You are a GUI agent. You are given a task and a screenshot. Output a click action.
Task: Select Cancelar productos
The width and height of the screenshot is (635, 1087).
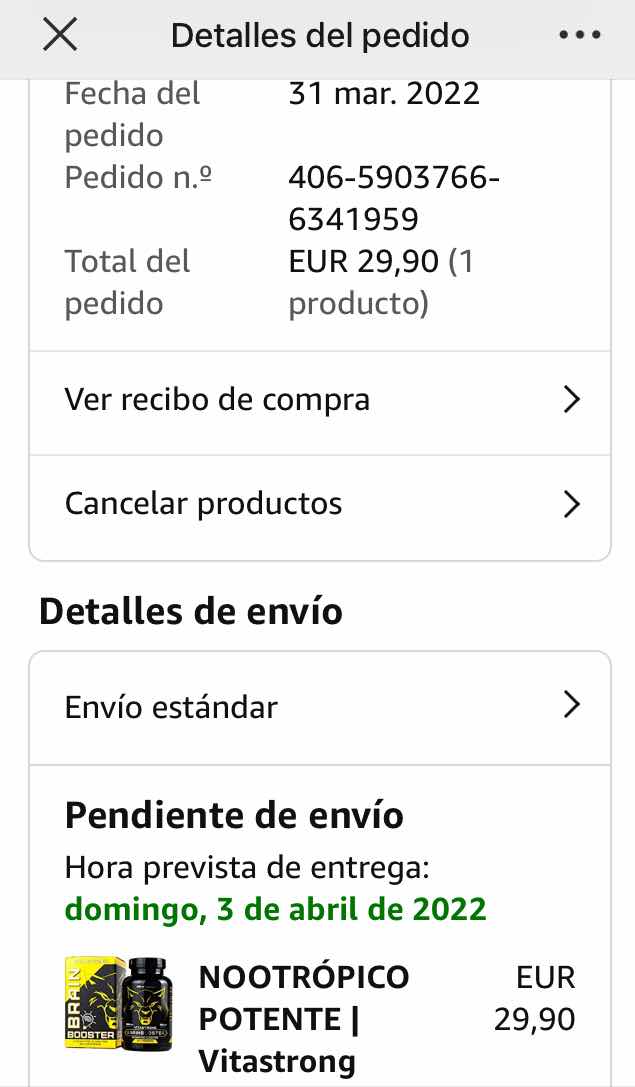[319, 504]
